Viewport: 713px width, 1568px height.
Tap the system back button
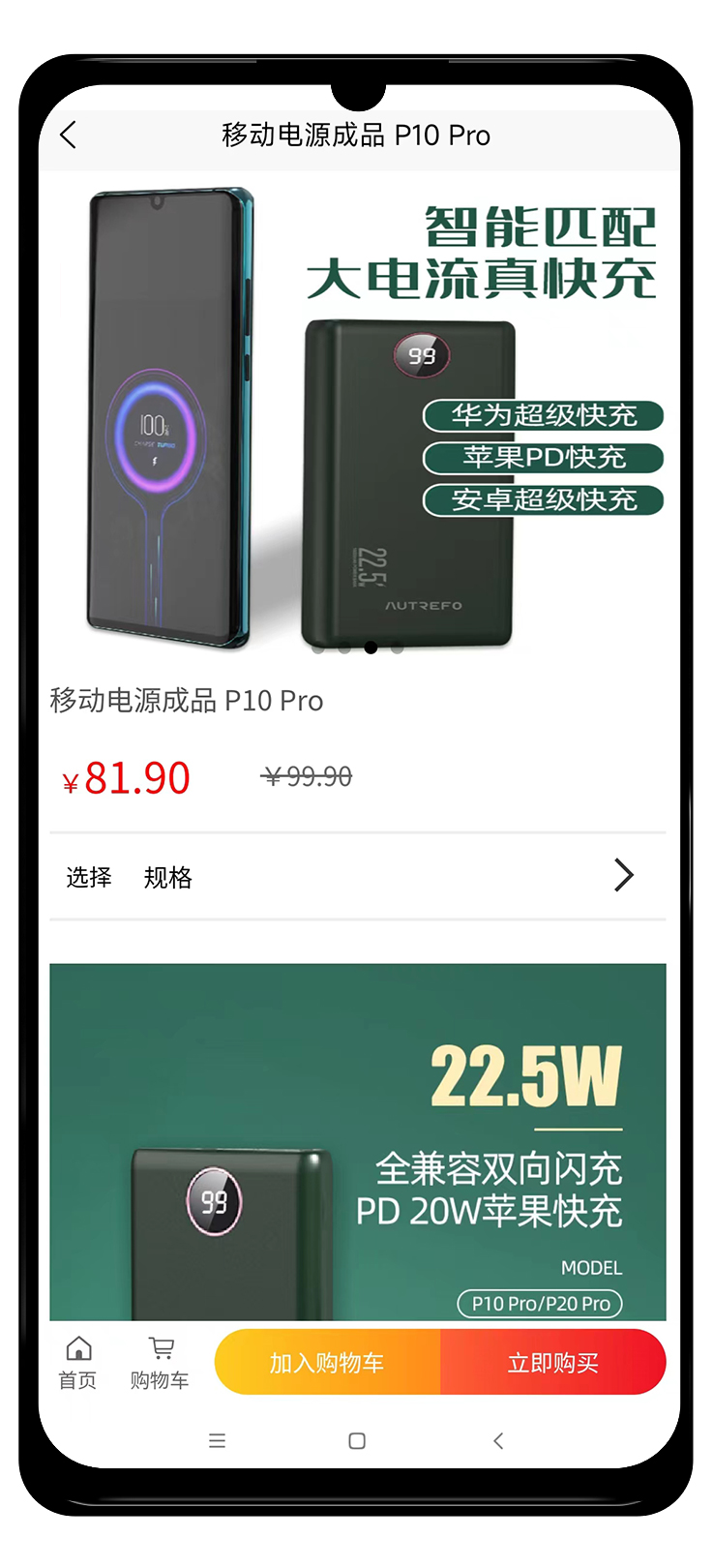pyautogui.click(x=498, y=1441)
